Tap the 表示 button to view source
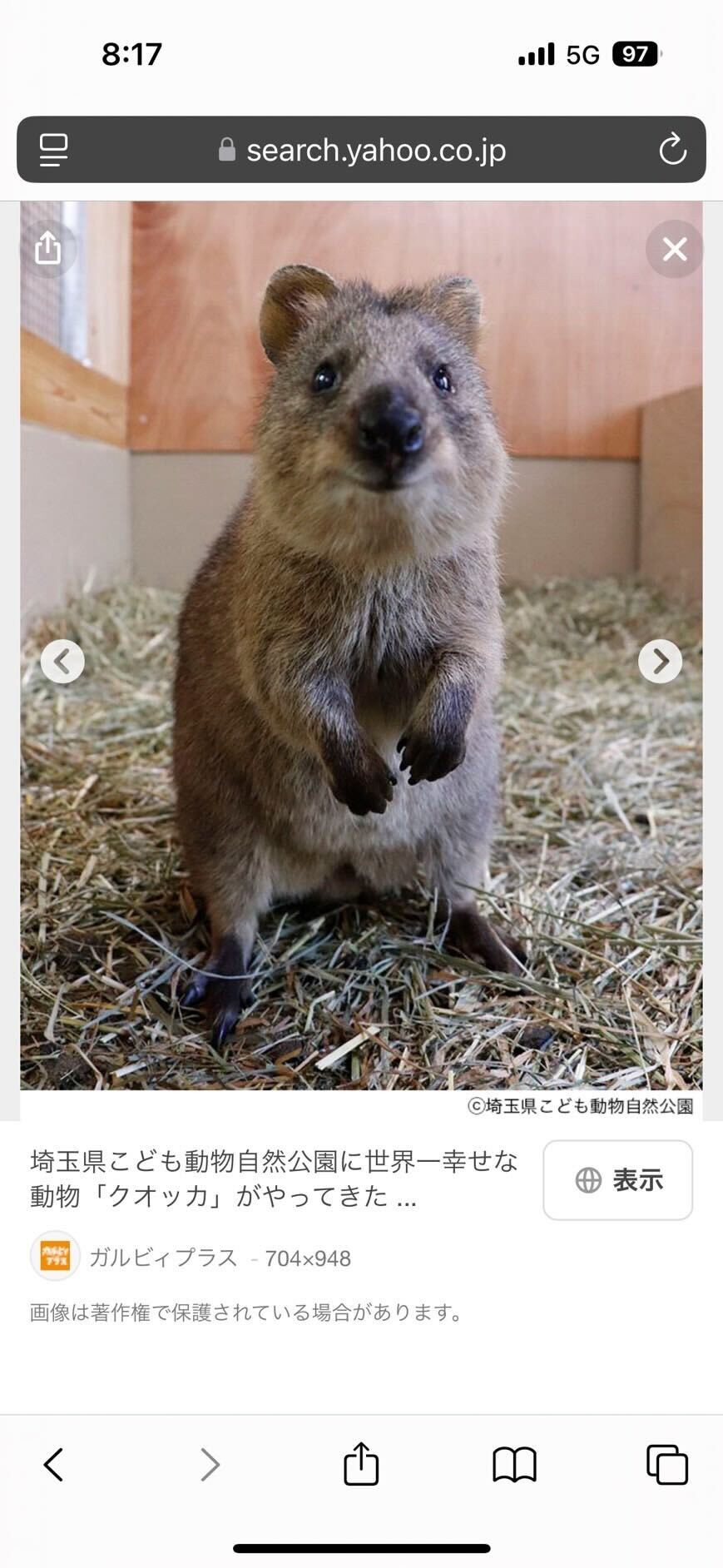 pos(617,1180)
